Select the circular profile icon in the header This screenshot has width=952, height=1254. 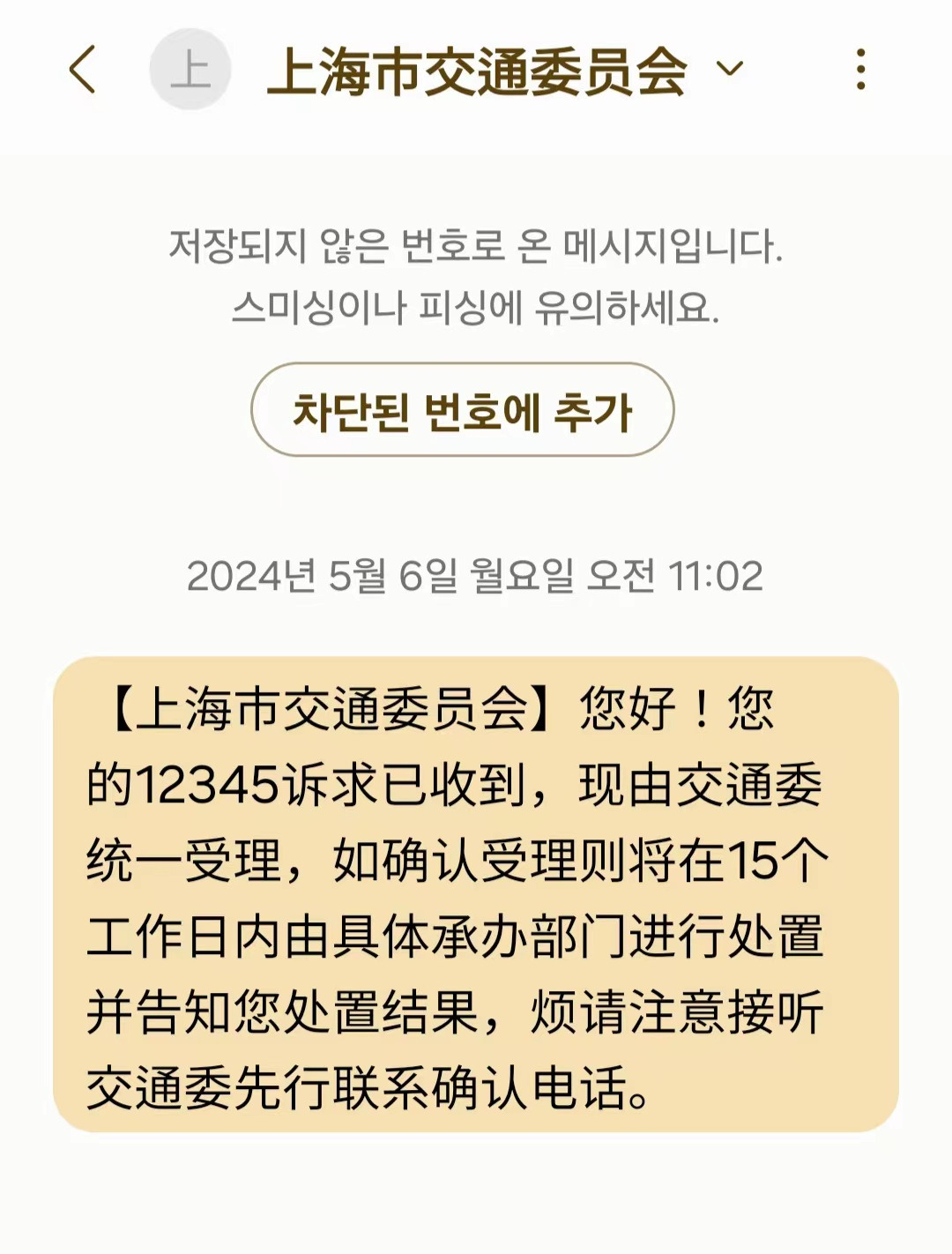pyautogui.click(x=190, y=71)
